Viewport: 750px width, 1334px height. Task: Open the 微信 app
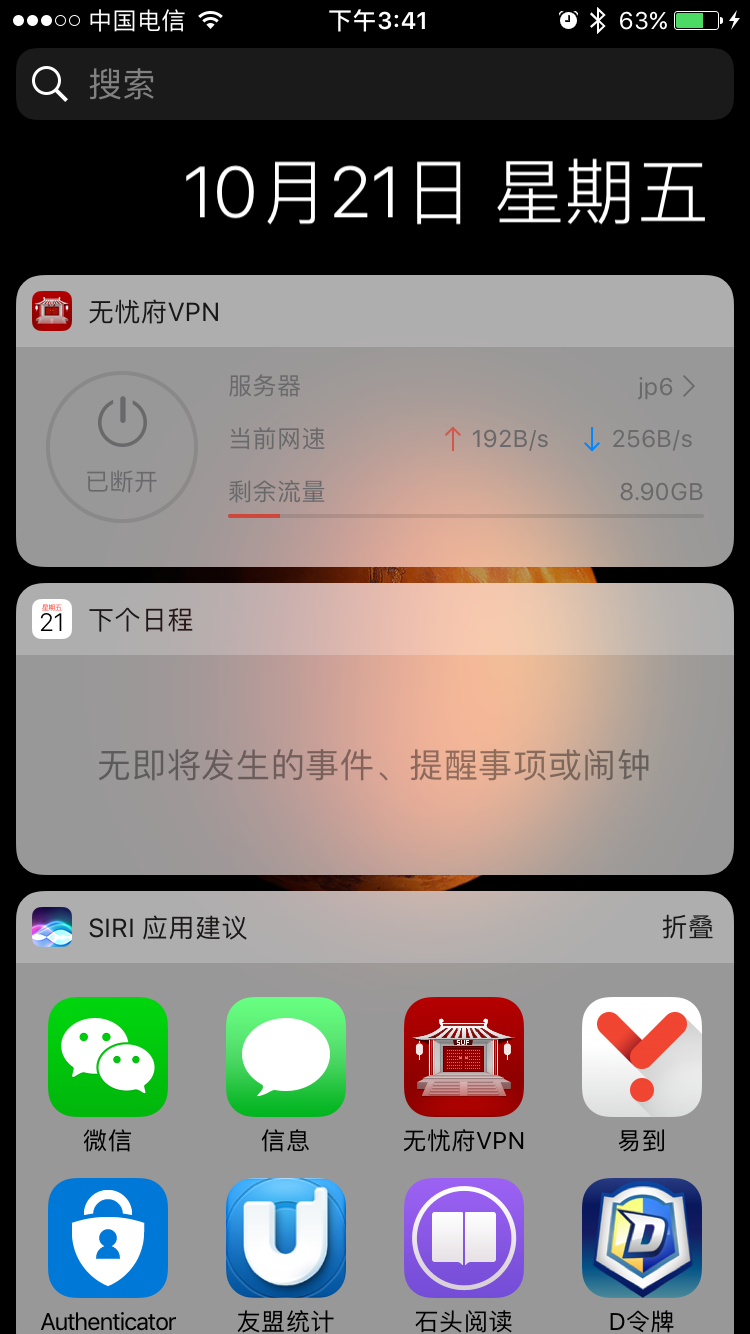click(x=108, y=1057)
